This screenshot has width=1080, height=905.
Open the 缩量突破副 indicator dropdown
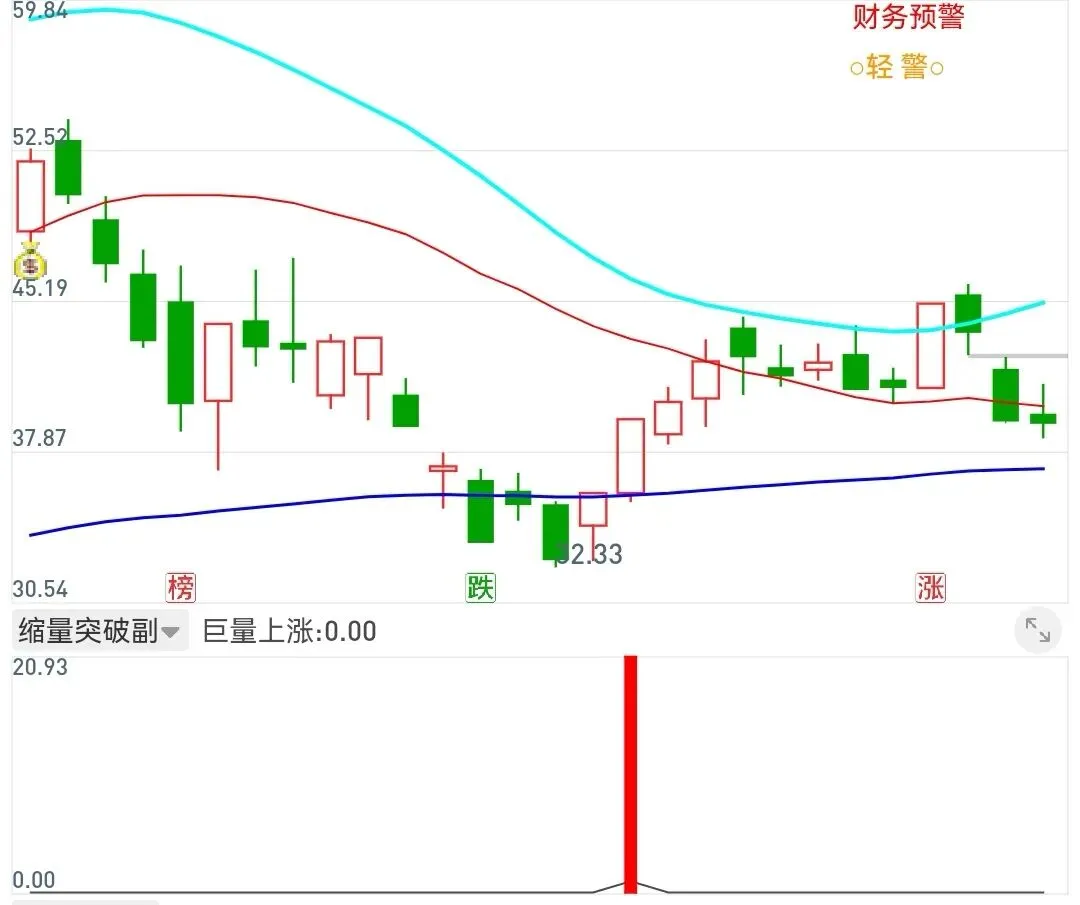pos(100,630)
